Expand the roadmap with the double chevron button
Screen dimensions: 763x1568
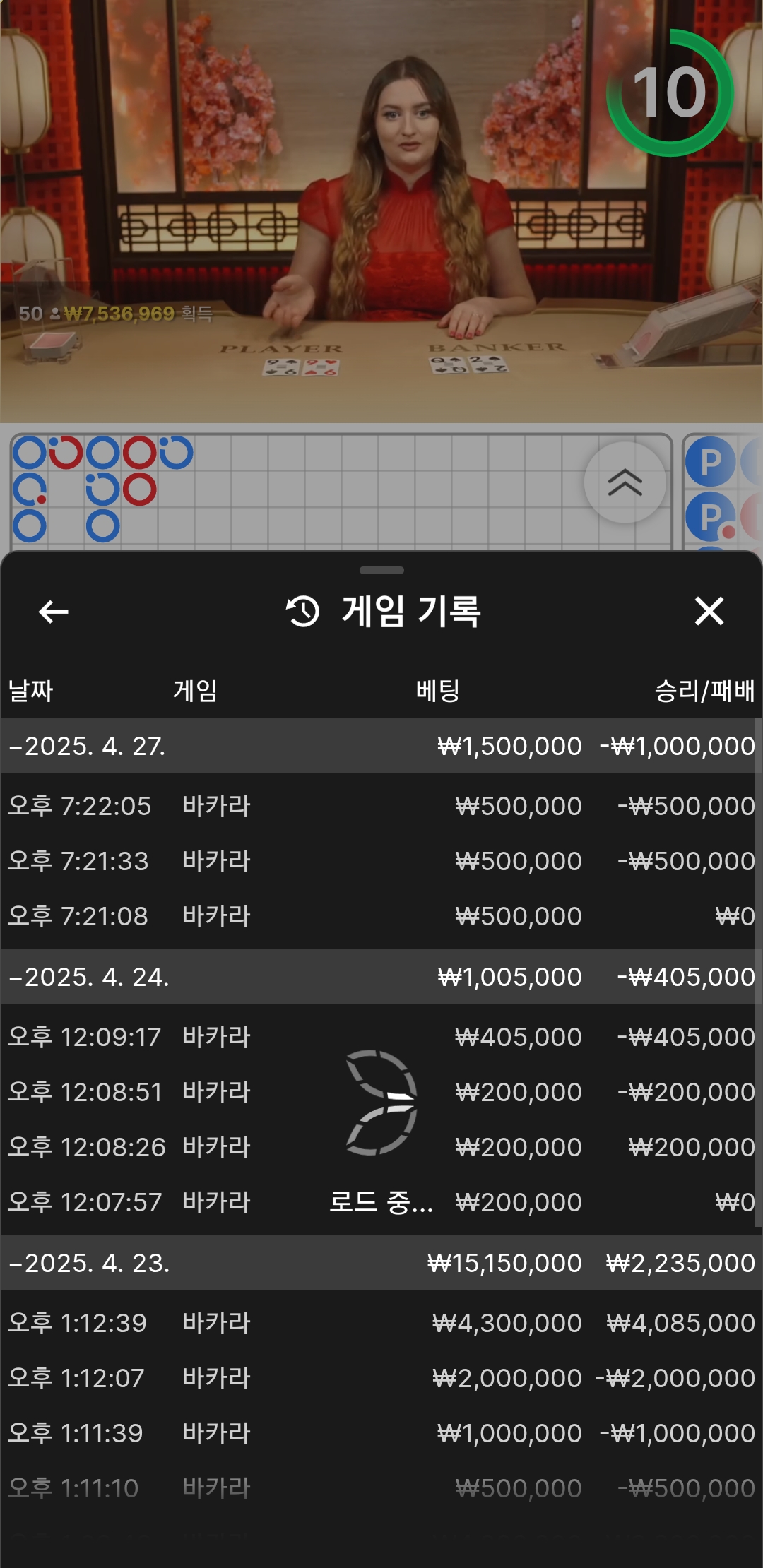(625, 482)
